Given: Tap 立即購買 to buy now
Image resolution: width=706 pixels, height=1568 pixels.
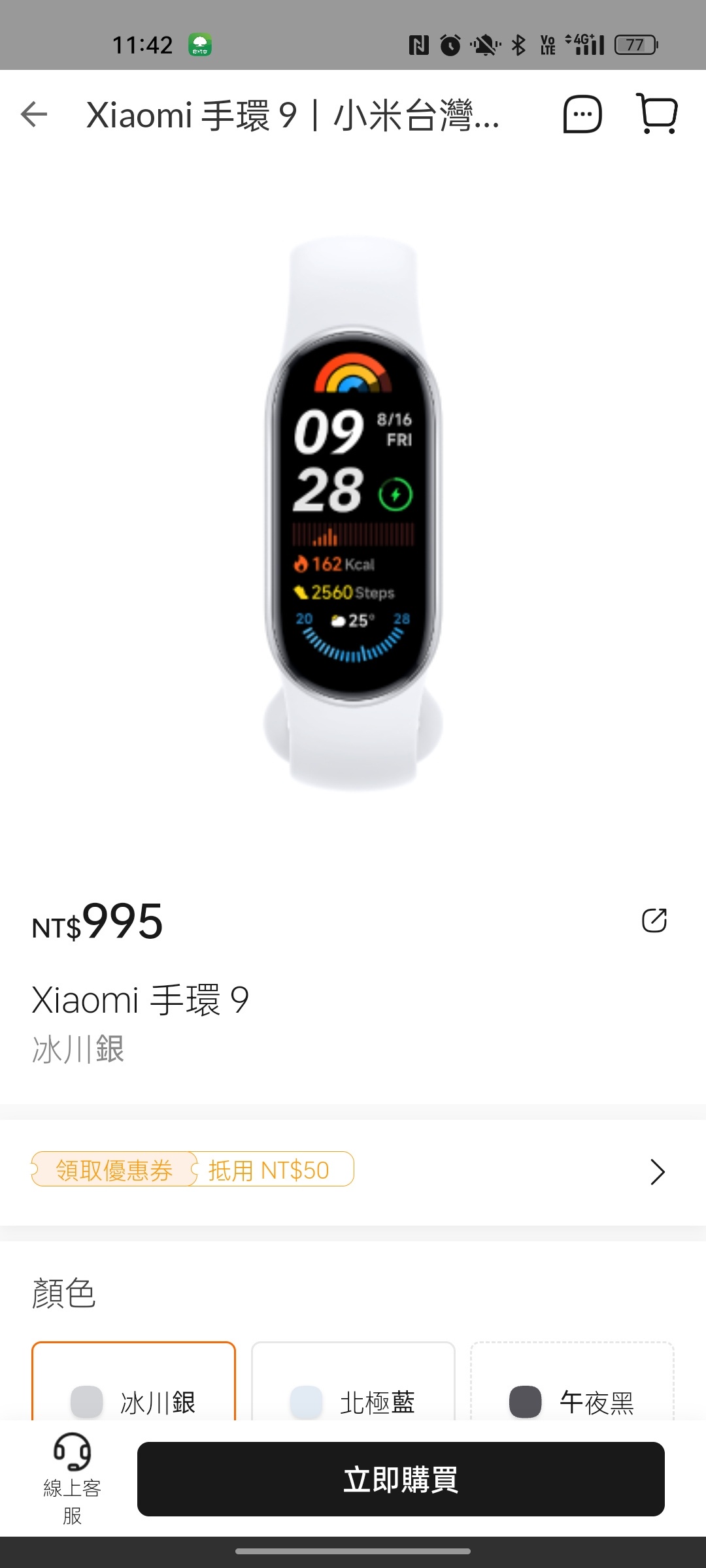Looking at the screenshot, I should pos(400,1479).
